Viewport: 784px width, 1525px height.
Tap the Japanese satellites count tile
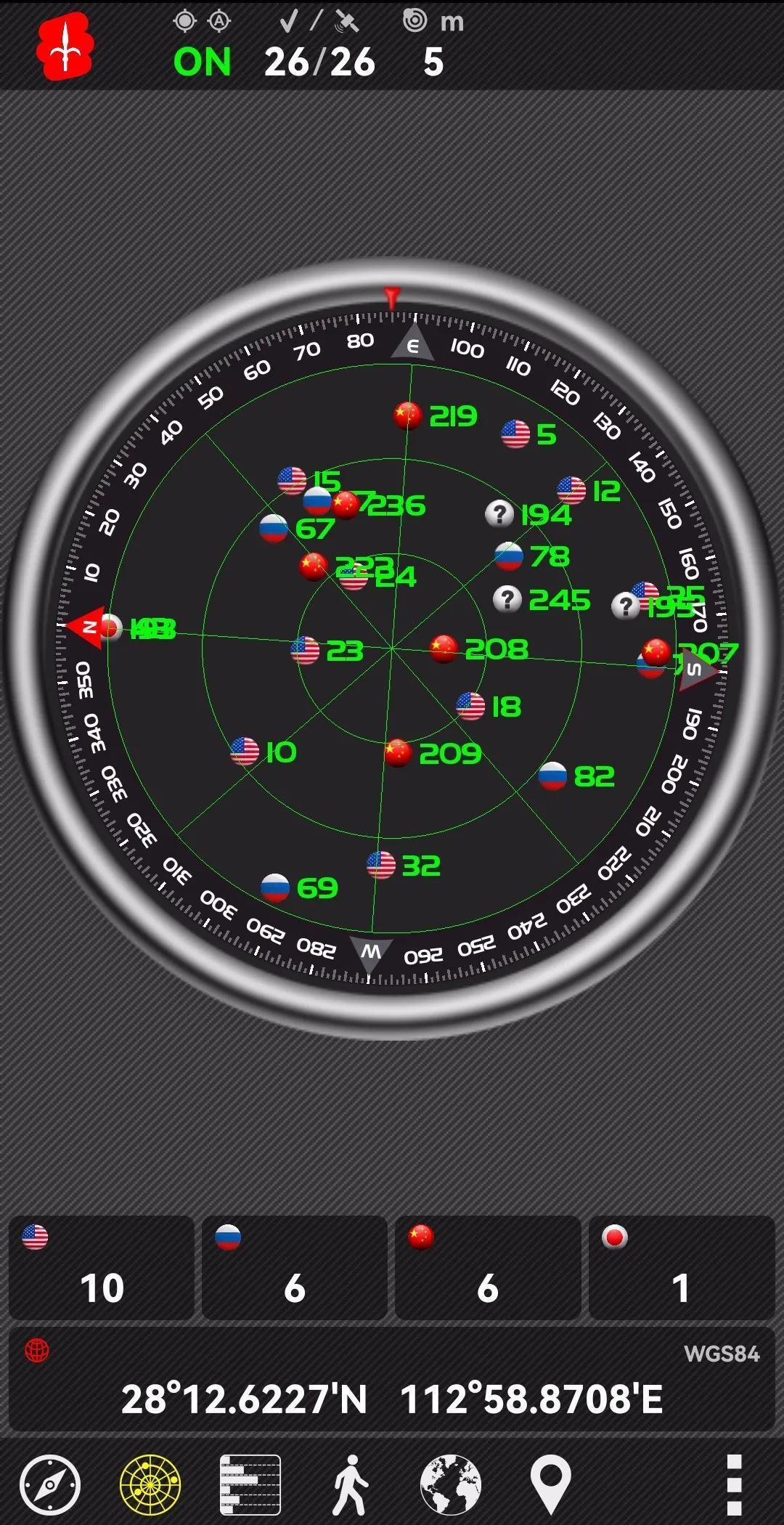tap(681, 1268)
